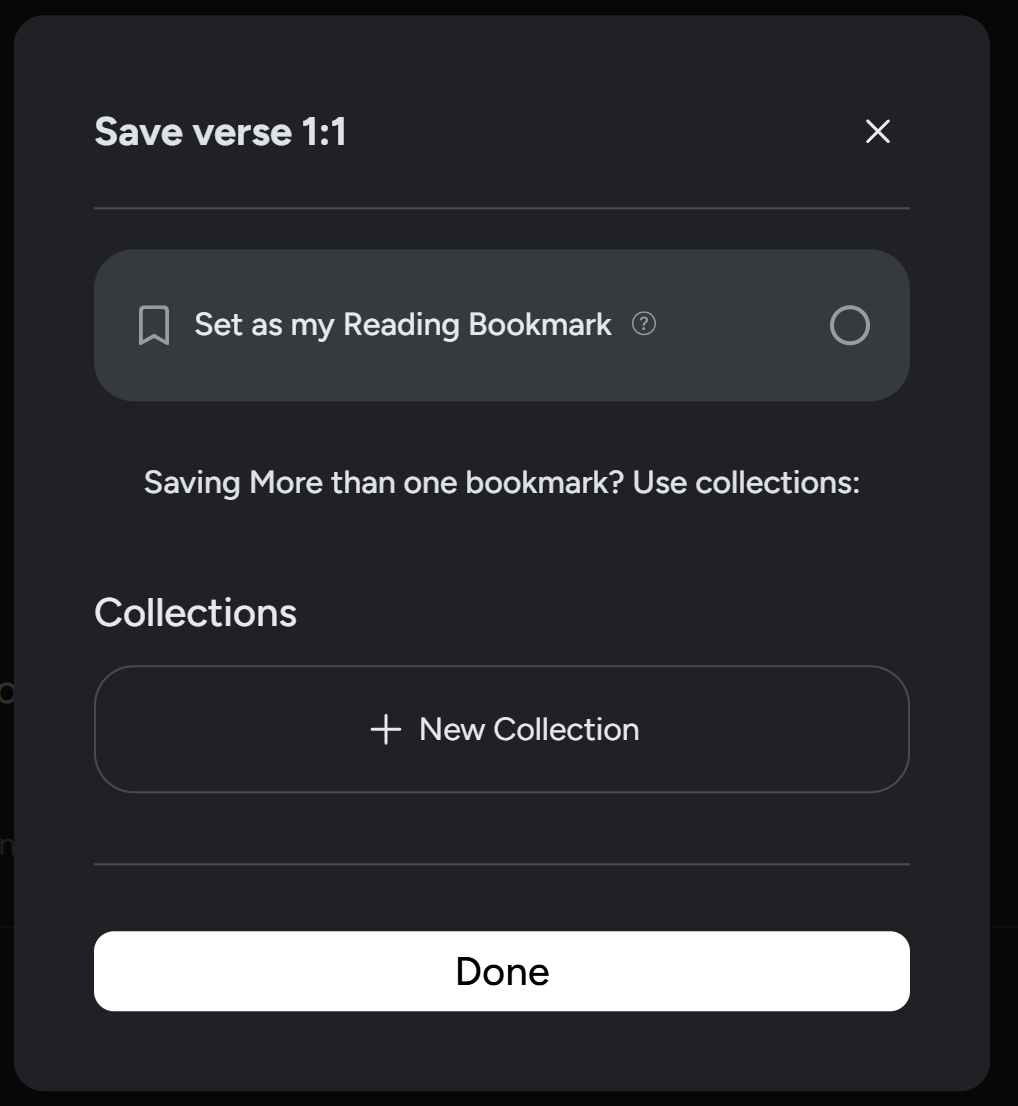Tap Done to finish saving
The width and height of the screenshot is (1018, 1106).
coord(502,971)
